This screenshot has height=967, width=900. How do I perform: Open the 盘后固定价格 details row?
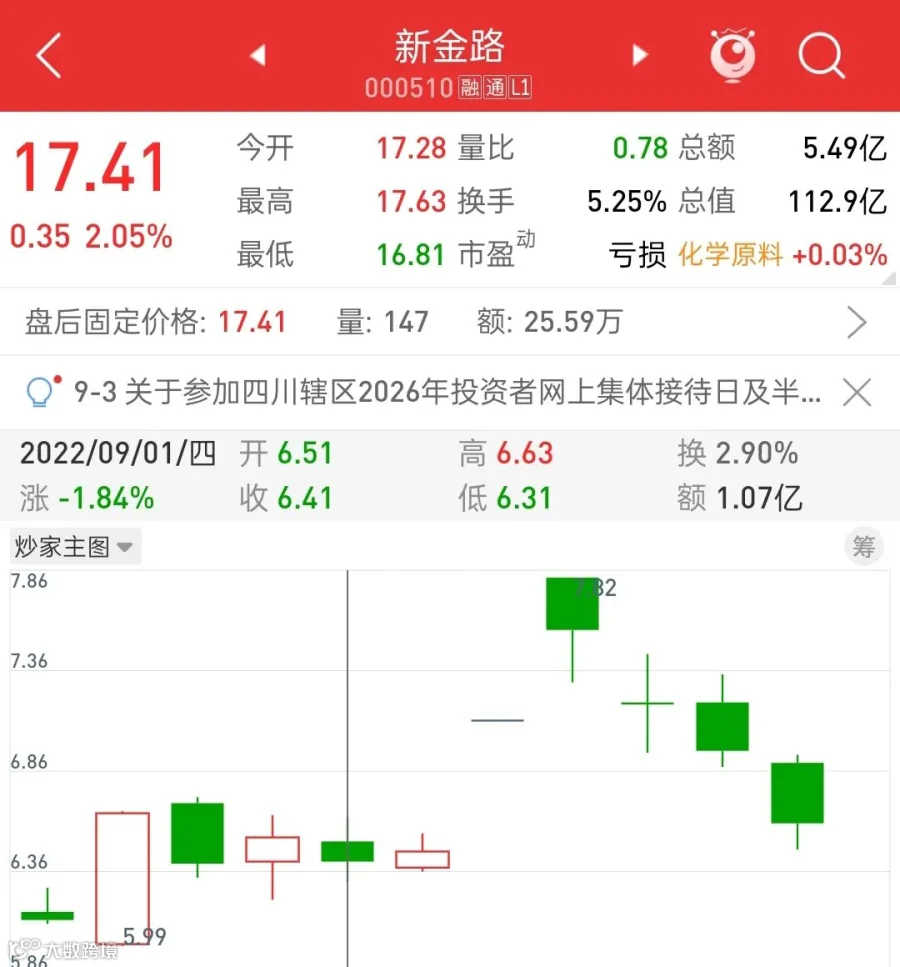(450, 322)
